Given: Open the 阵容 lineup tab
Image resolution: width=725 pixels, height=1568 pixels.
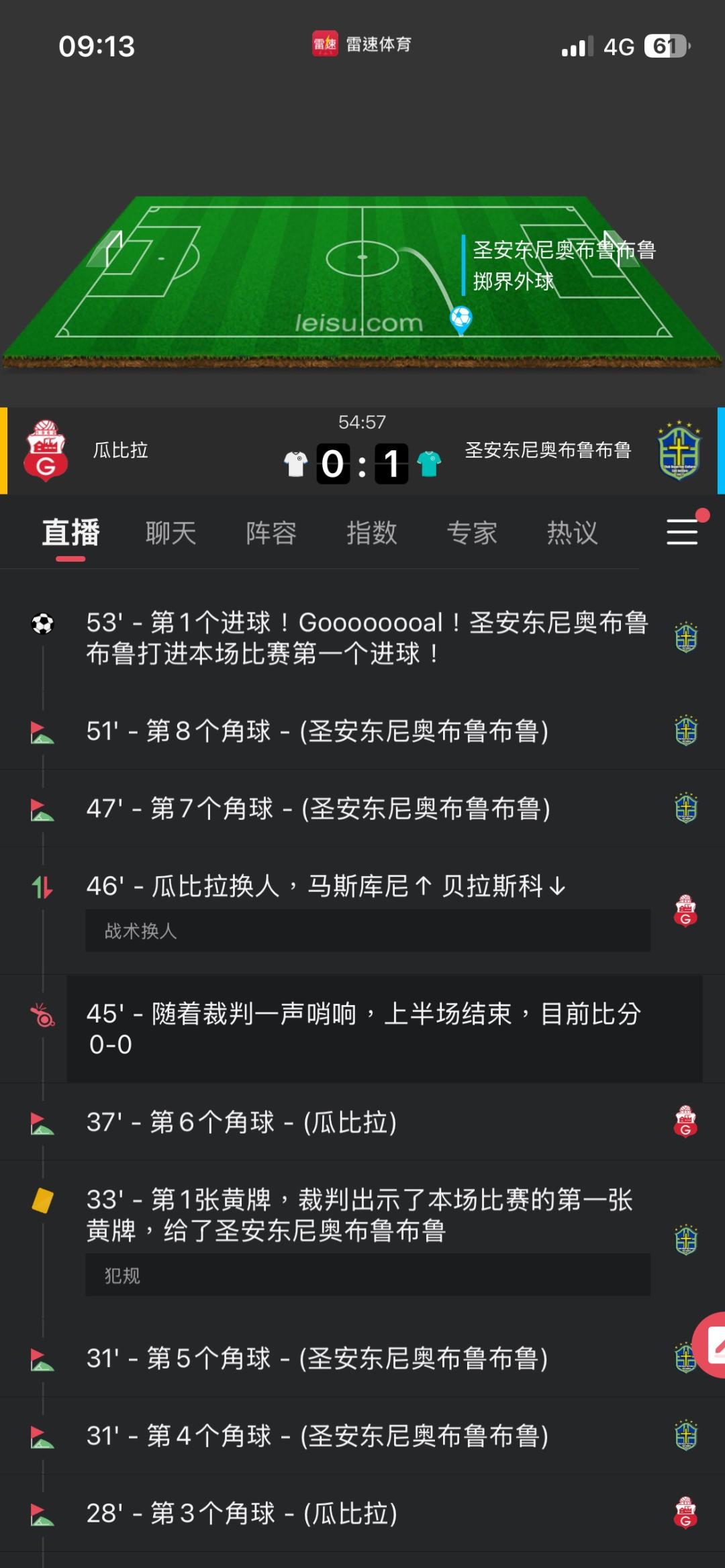Looking at the screenshot, I should tap(271, 533).
